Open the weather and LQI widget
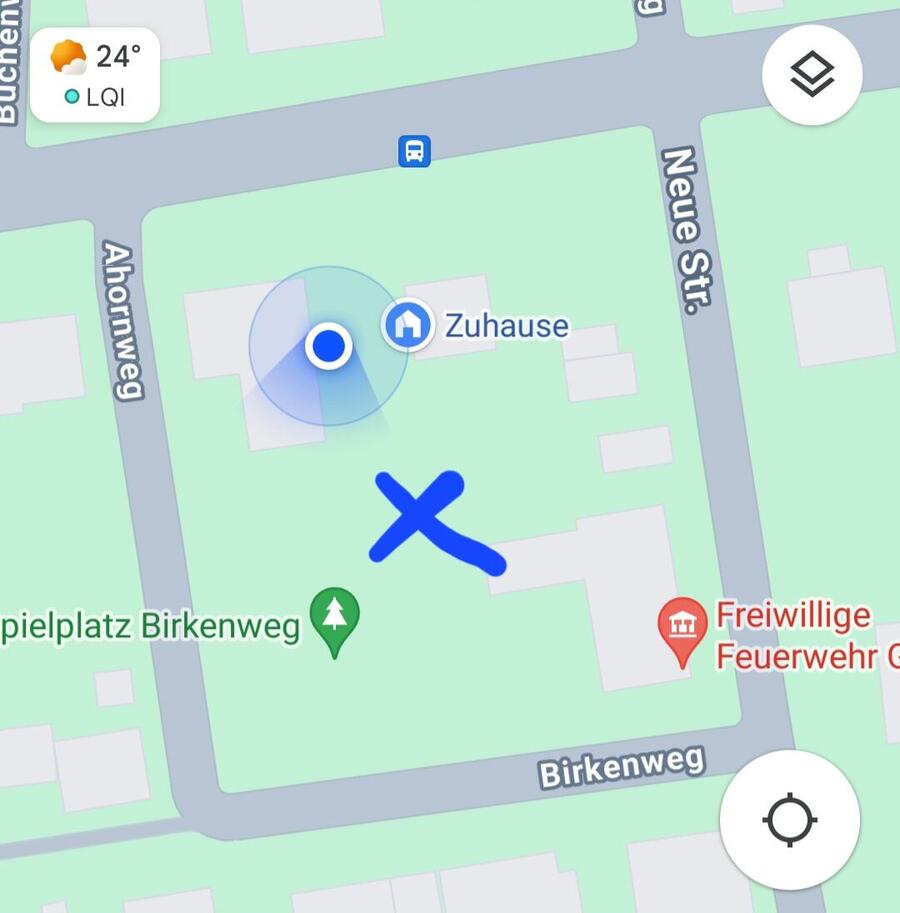Image resolution: width=900 pixels, height=913 pixels. pos(95,75)
